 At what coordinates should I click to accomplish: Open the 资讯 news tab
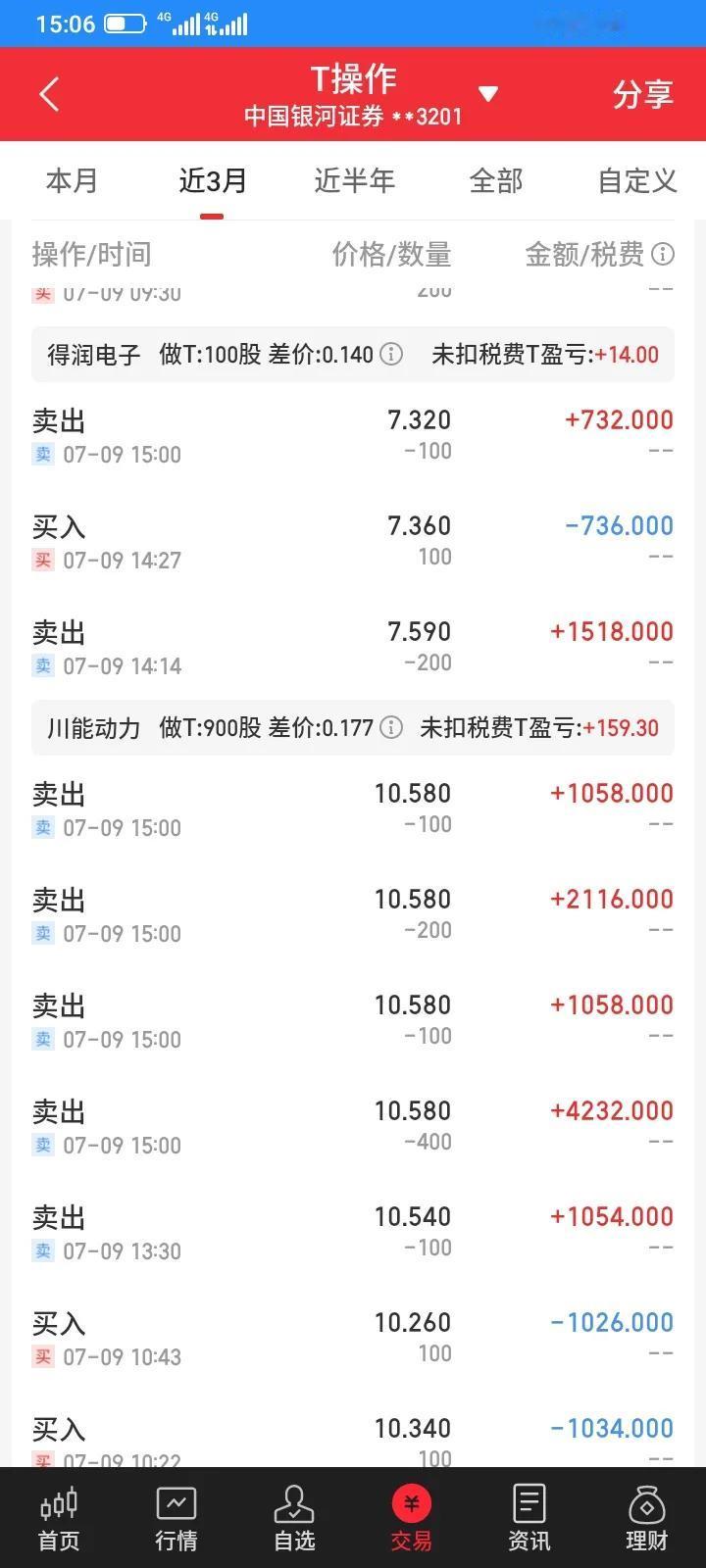(529, 1519)
